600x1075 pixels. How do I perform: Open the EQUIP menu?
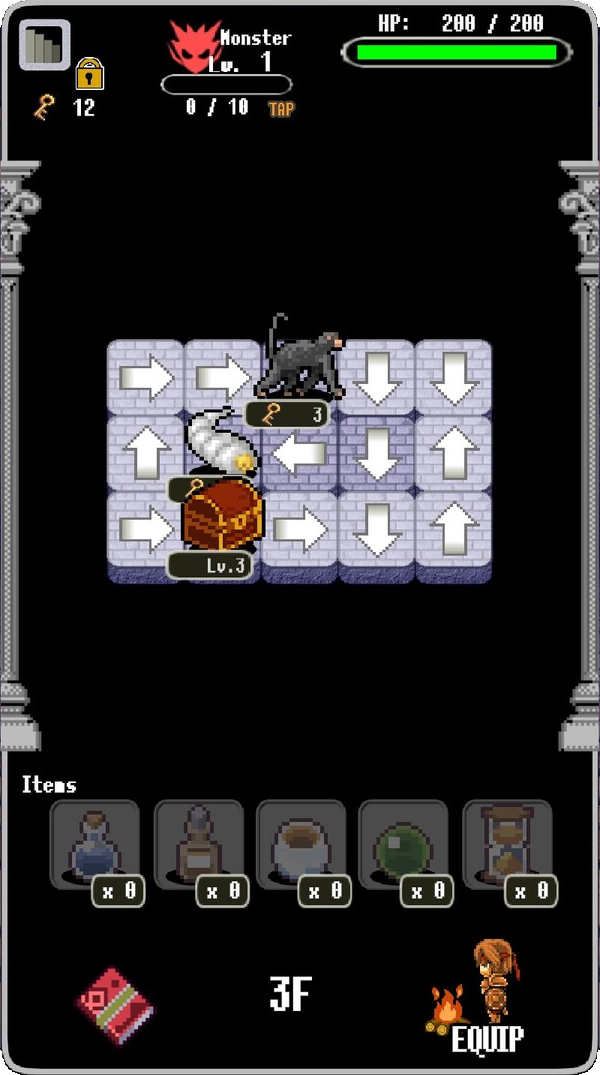point(485,1000)
